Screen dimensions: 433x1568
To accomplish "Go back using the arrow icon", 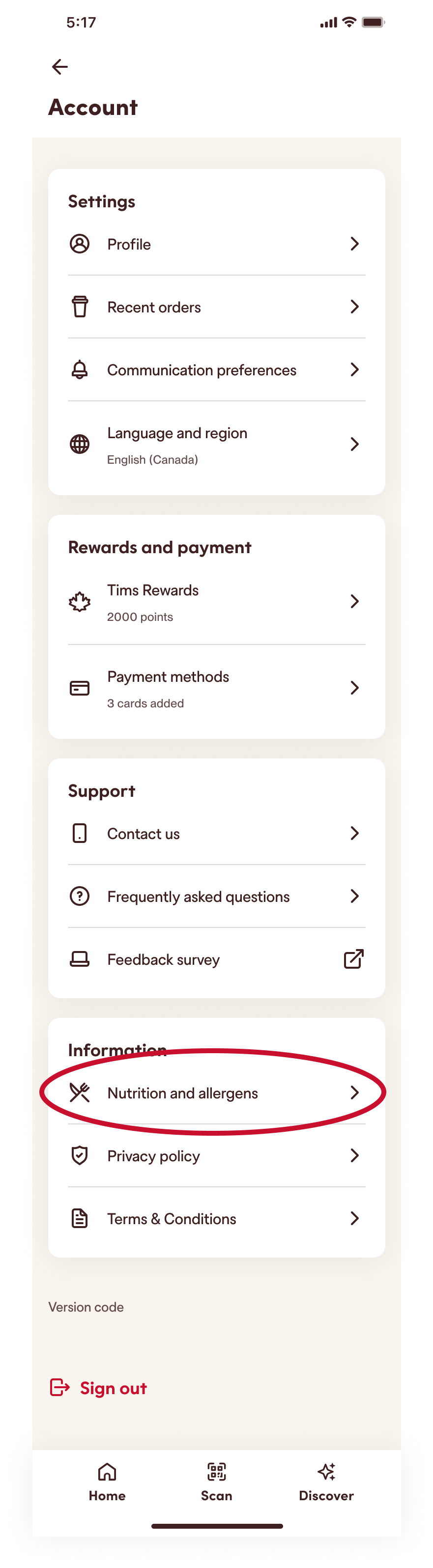I will 59,66.
